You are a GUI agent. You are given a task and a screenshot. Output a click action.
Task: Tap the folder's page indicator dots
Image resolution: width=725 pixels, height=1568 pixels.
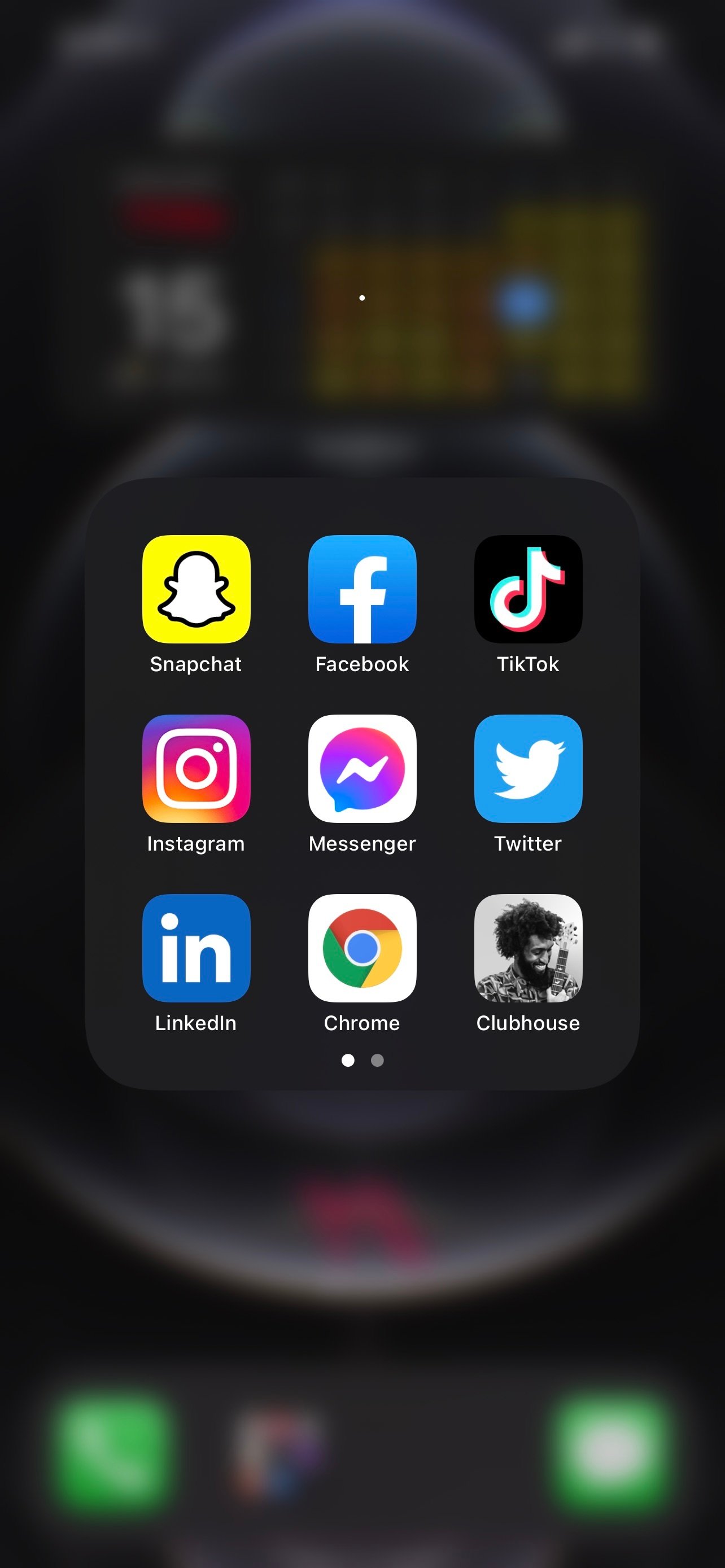(363, 1061)
